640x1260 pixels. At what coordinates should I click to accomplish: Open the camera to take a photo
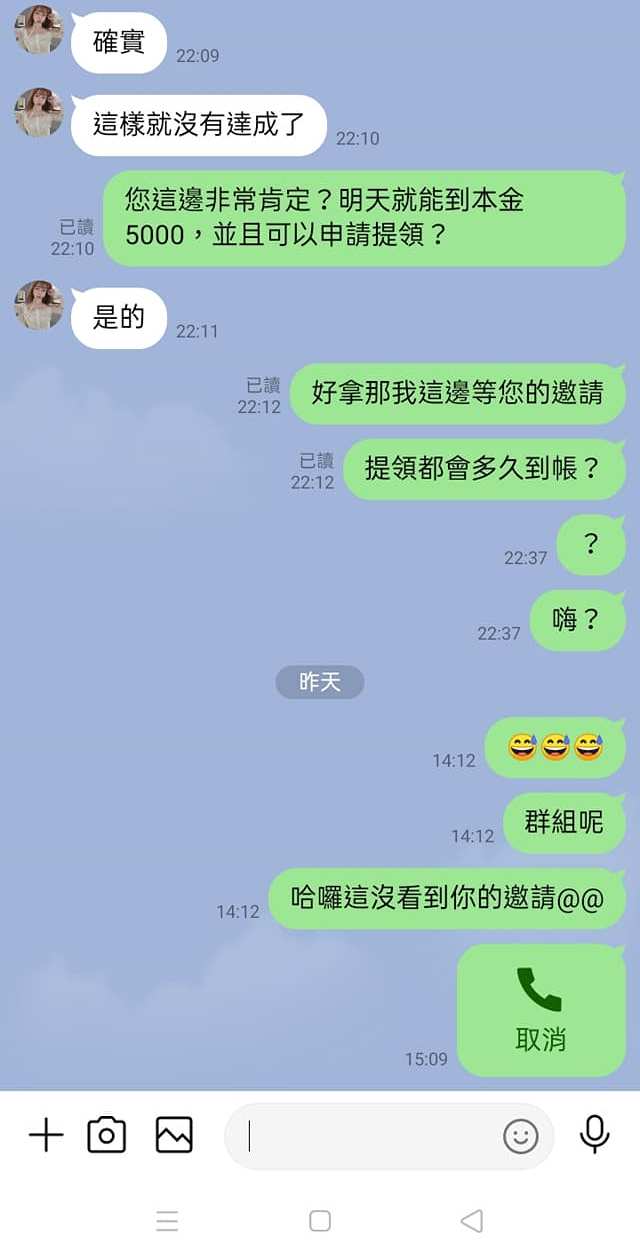(107, 1135)
